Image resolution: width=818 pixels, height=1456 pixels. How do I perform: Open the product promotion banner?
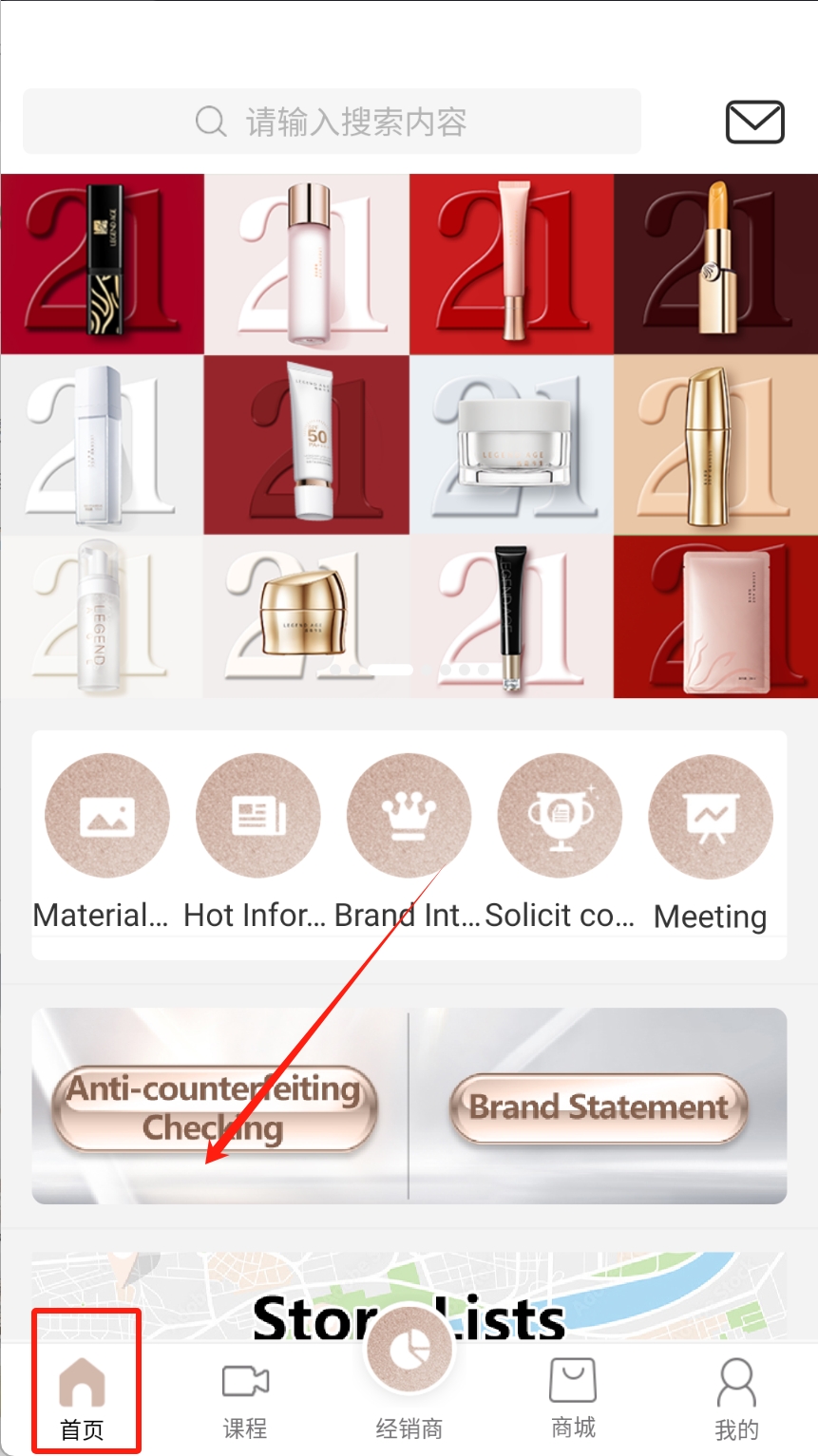pyautogui.click(x=409, y=435)
